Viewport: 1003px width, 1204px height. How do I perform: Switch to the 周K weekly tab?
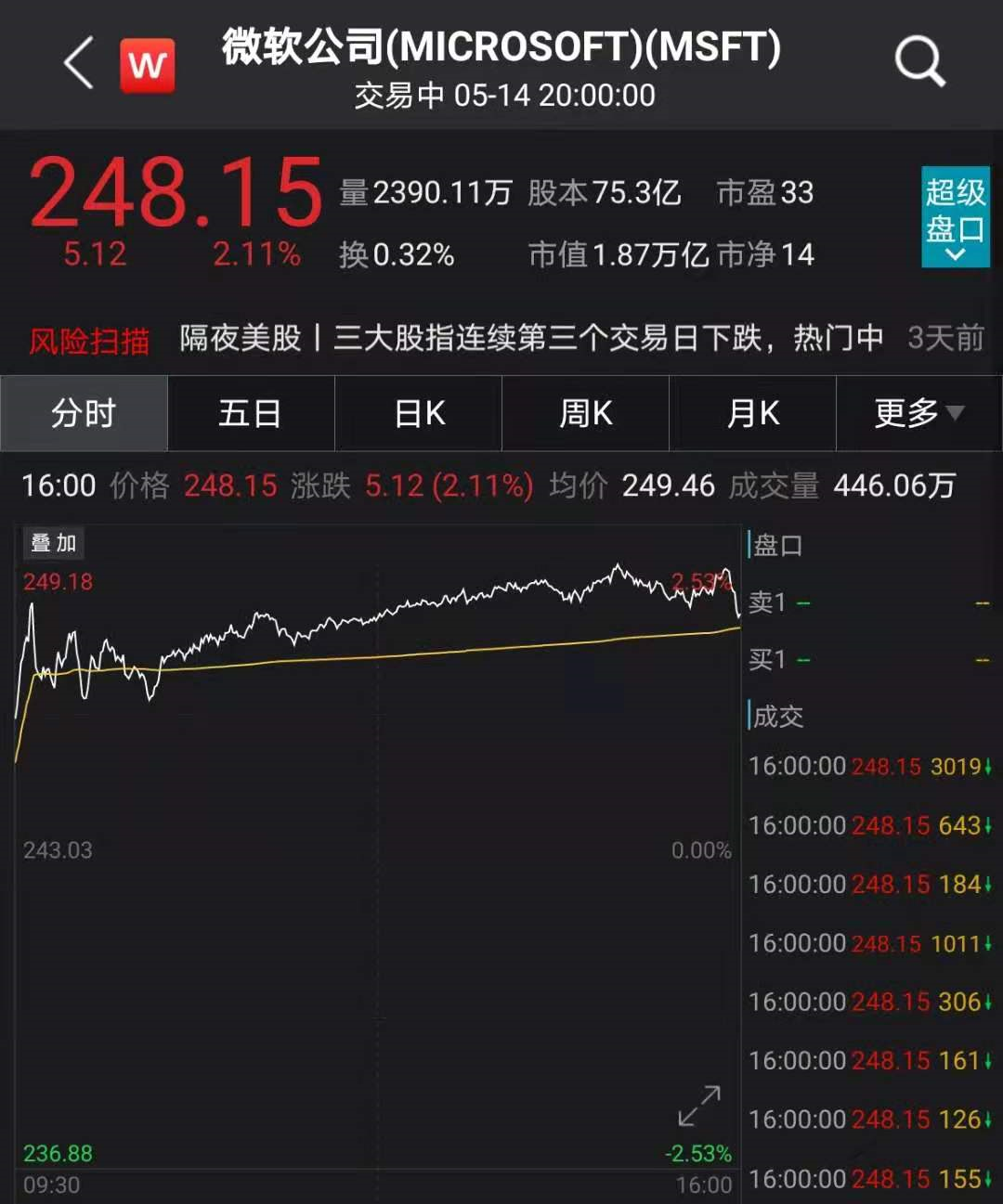point(585,413)
